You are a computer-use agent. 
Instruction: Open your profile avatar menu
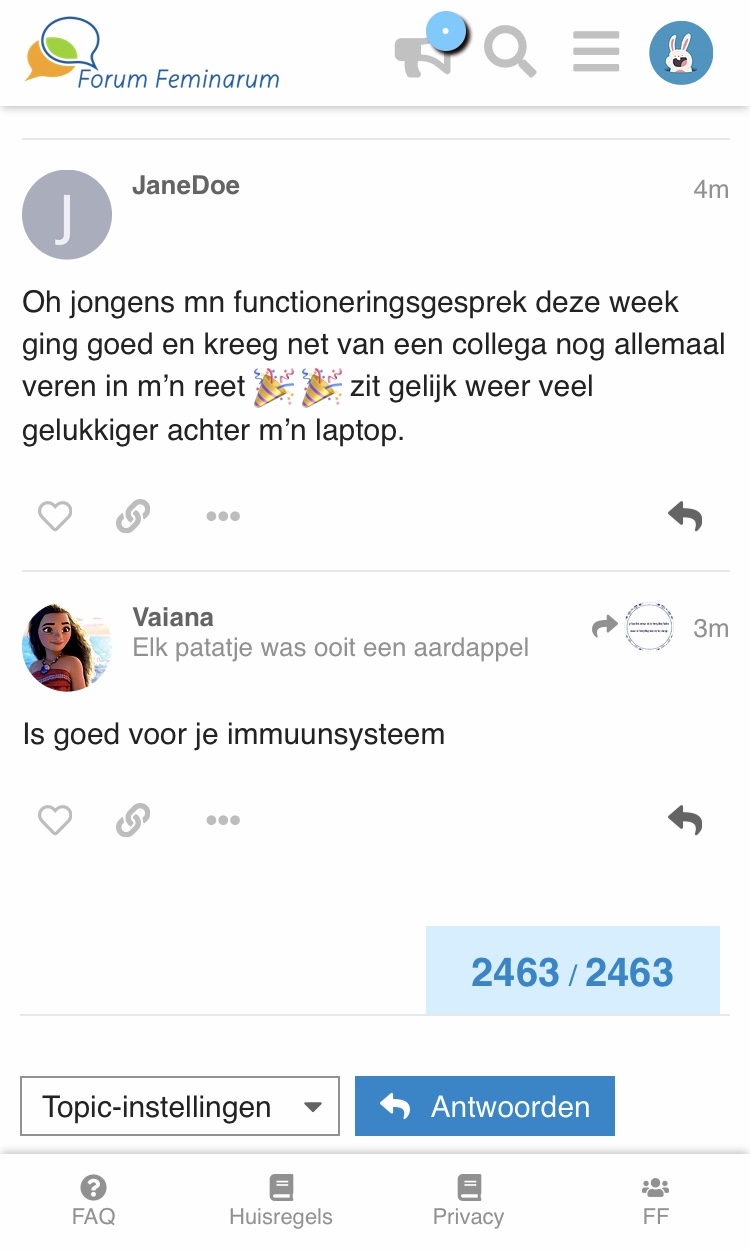point(681,52)
